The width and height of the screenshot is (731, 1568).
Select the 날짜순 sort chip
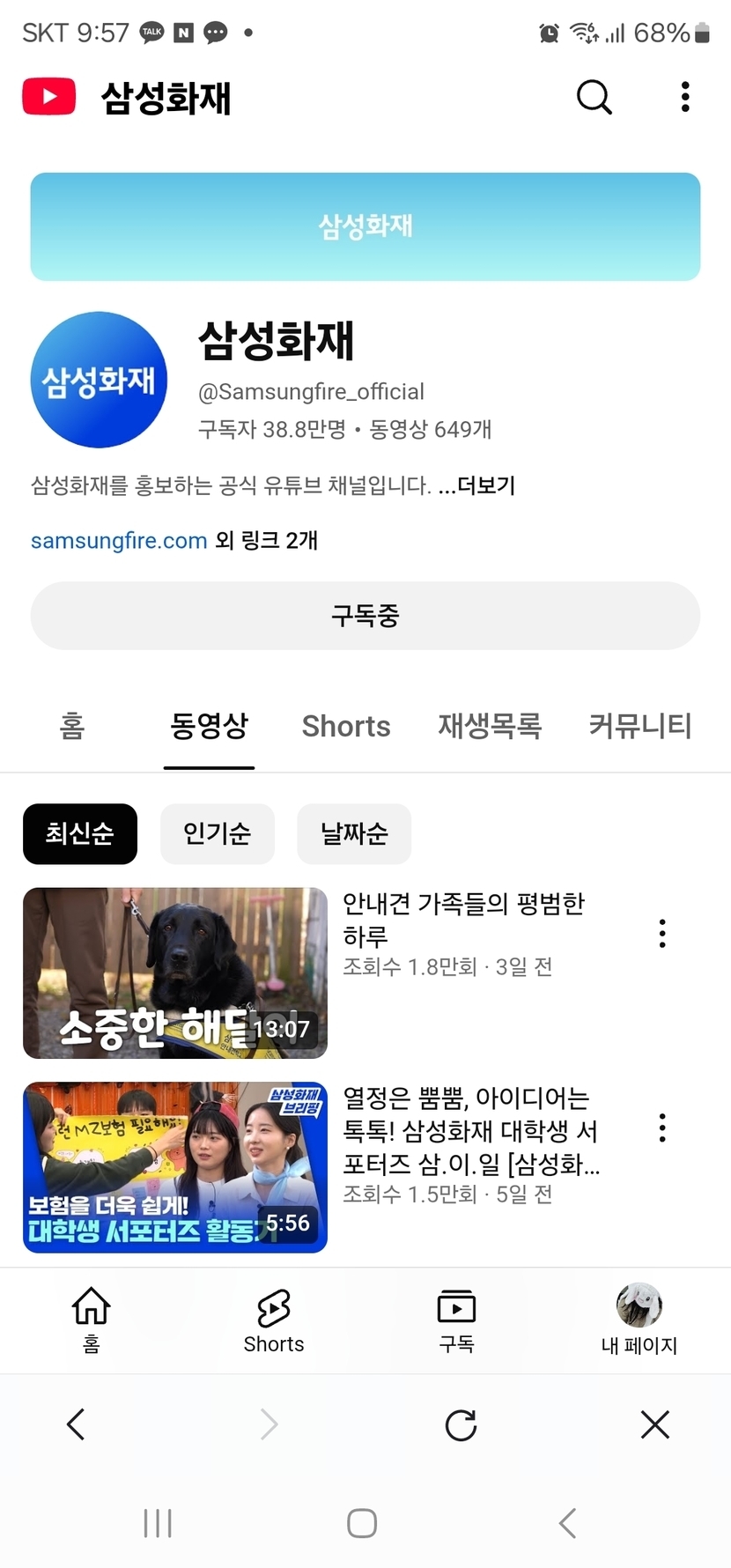[x=354, y=833]
